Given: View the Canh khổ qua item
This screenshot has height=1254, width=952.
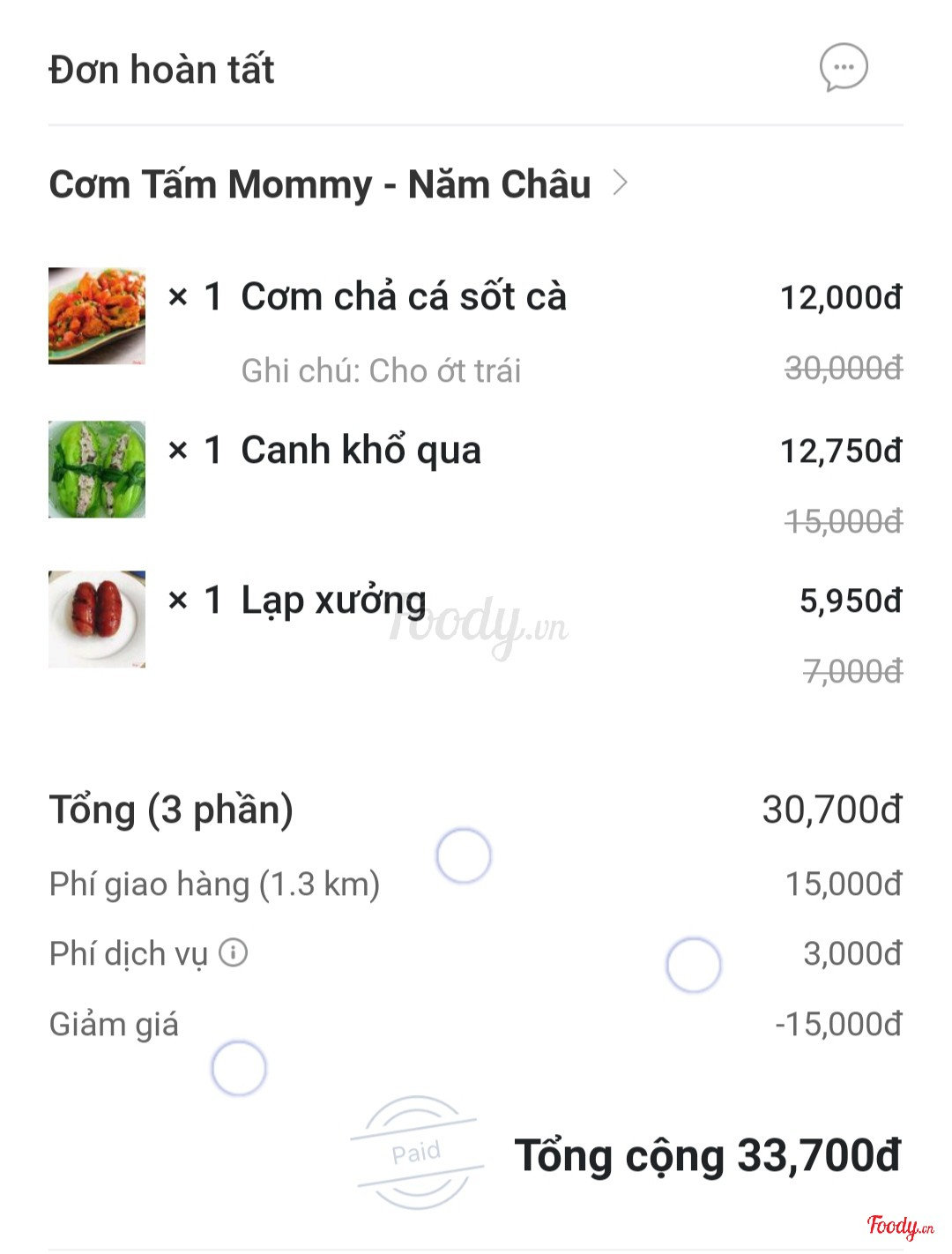Looking at the screenshot, I should pyautogui.click(x=361, y=451).
